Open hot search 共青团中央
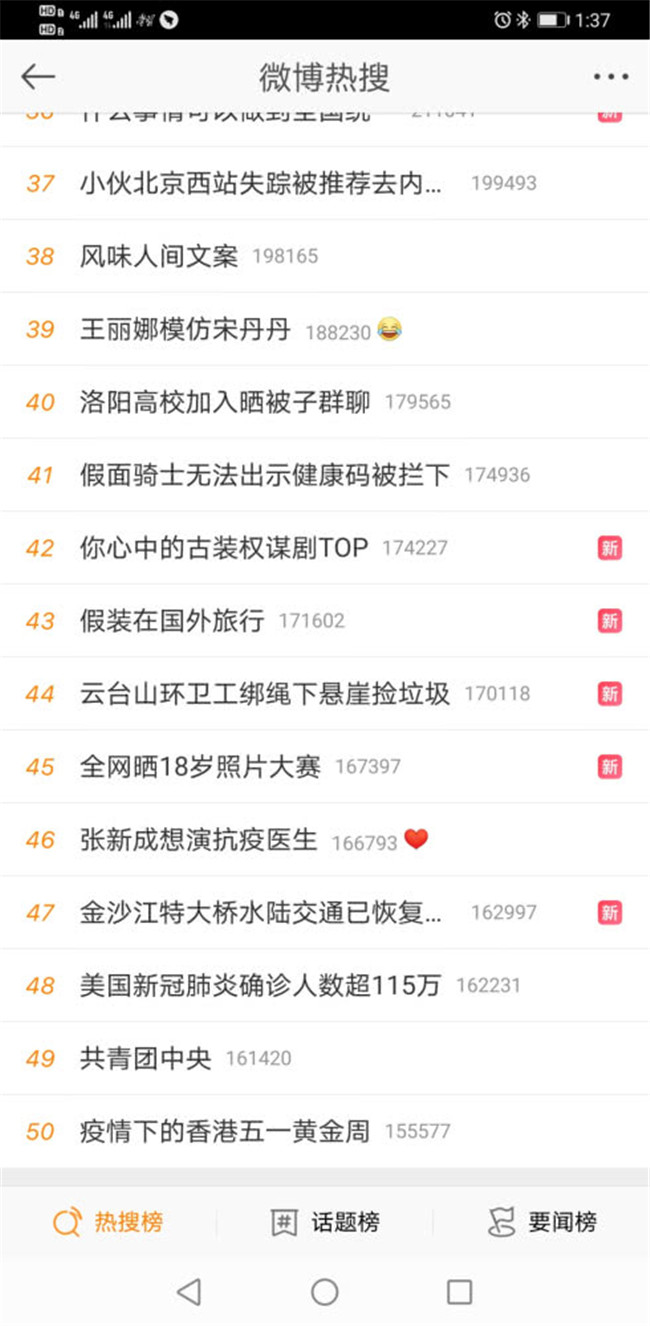 coord(146,1059)
